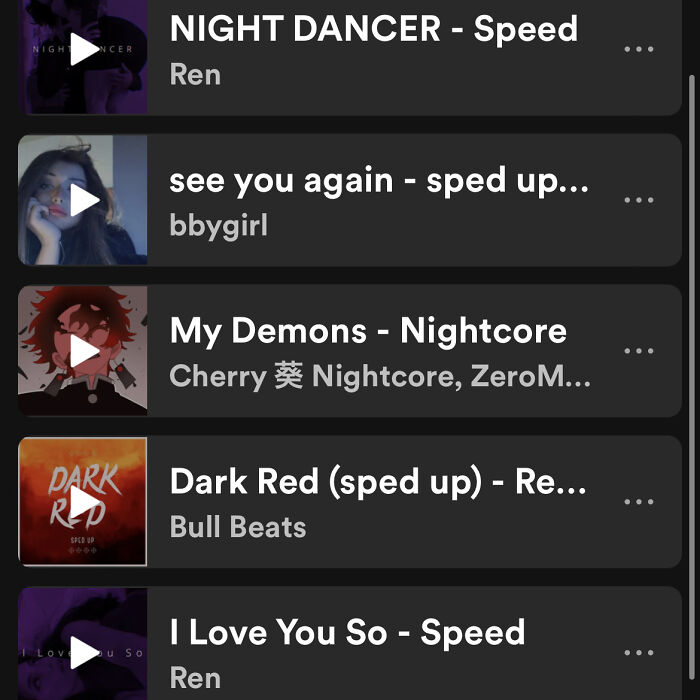Play I Love You So - Speed

[84, 652]
